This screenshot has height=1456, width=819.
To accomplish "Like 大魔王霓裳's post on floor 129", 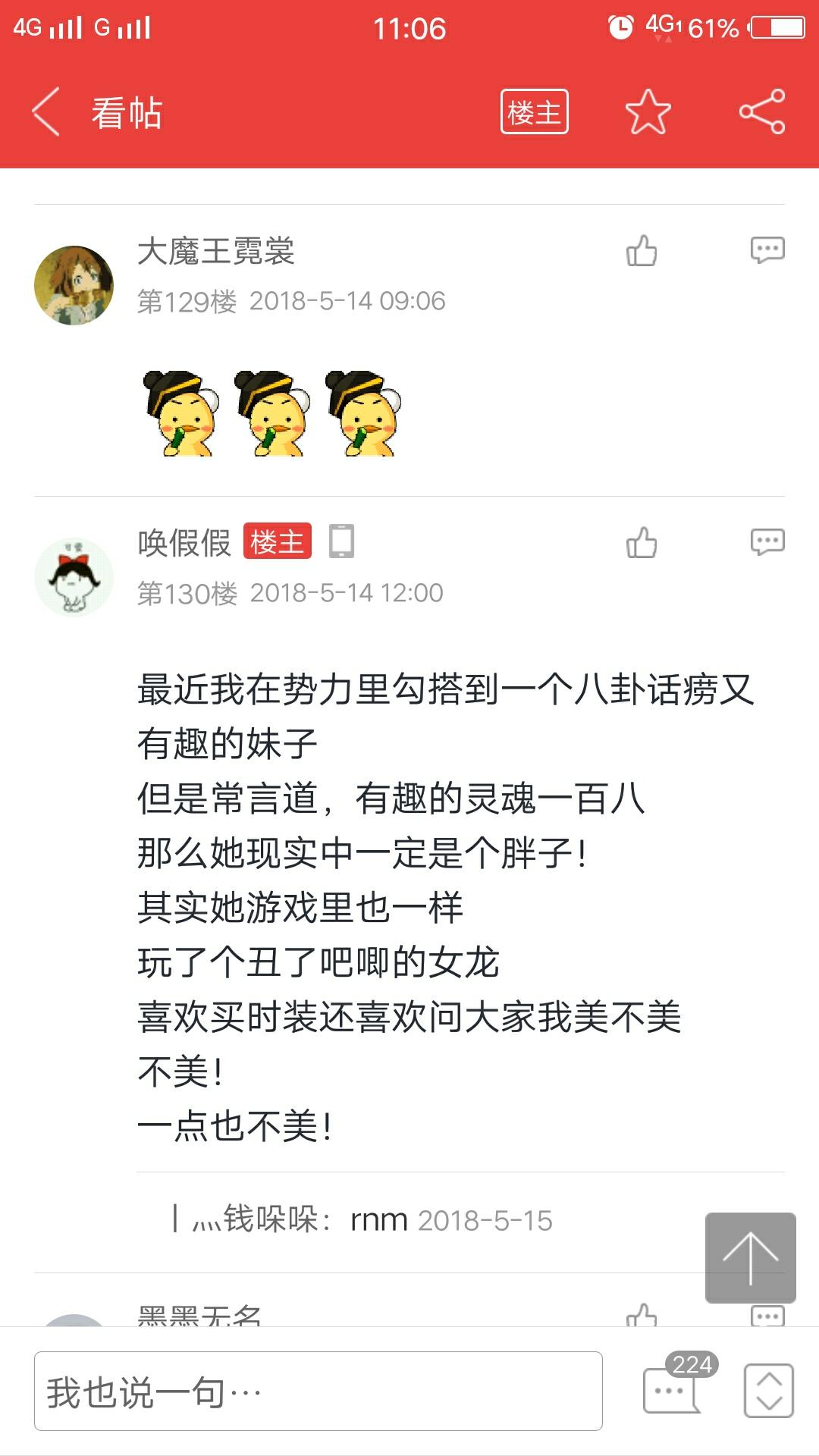I will [642, 250].
